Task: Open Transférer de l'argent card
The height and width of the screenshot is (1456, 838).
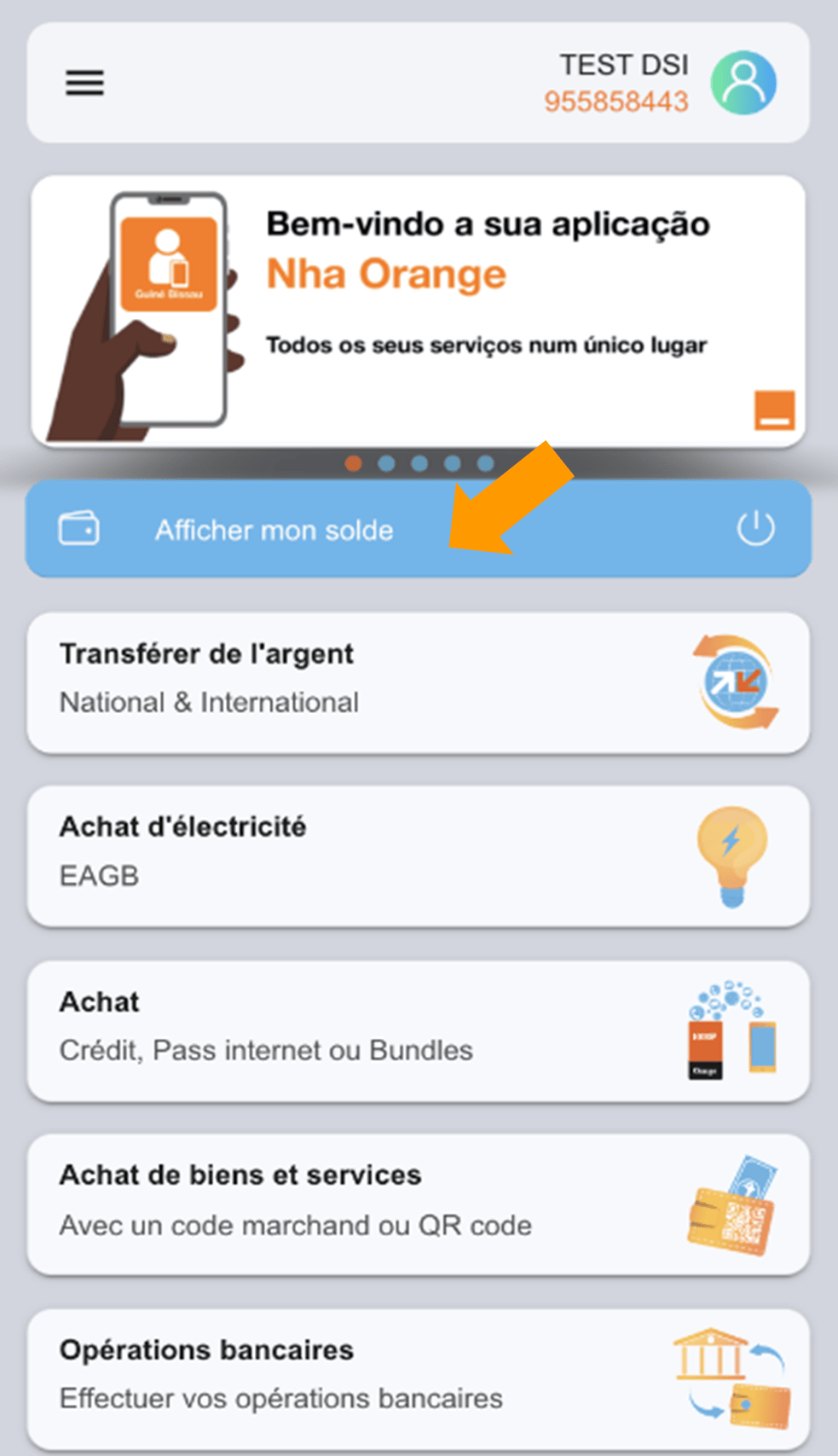Action: [x=418, y=682]
